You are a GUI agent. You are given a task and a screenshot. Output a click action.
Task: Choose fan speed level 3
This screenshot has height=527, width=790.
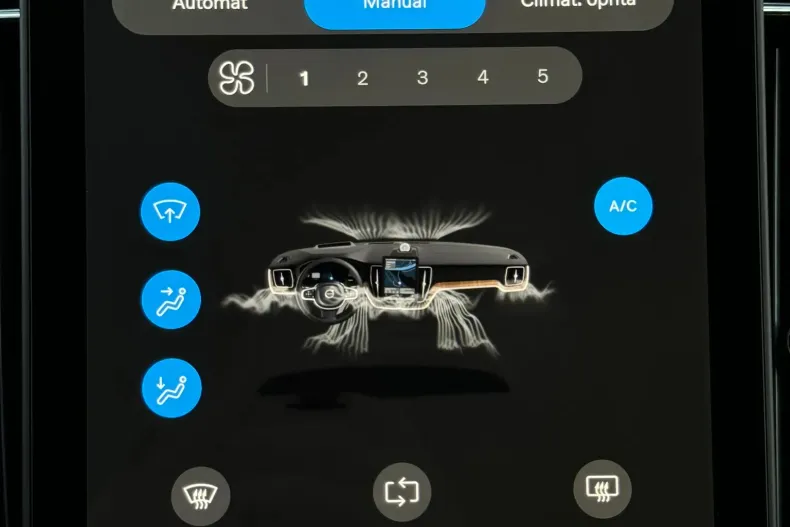[x=422, y=77]
